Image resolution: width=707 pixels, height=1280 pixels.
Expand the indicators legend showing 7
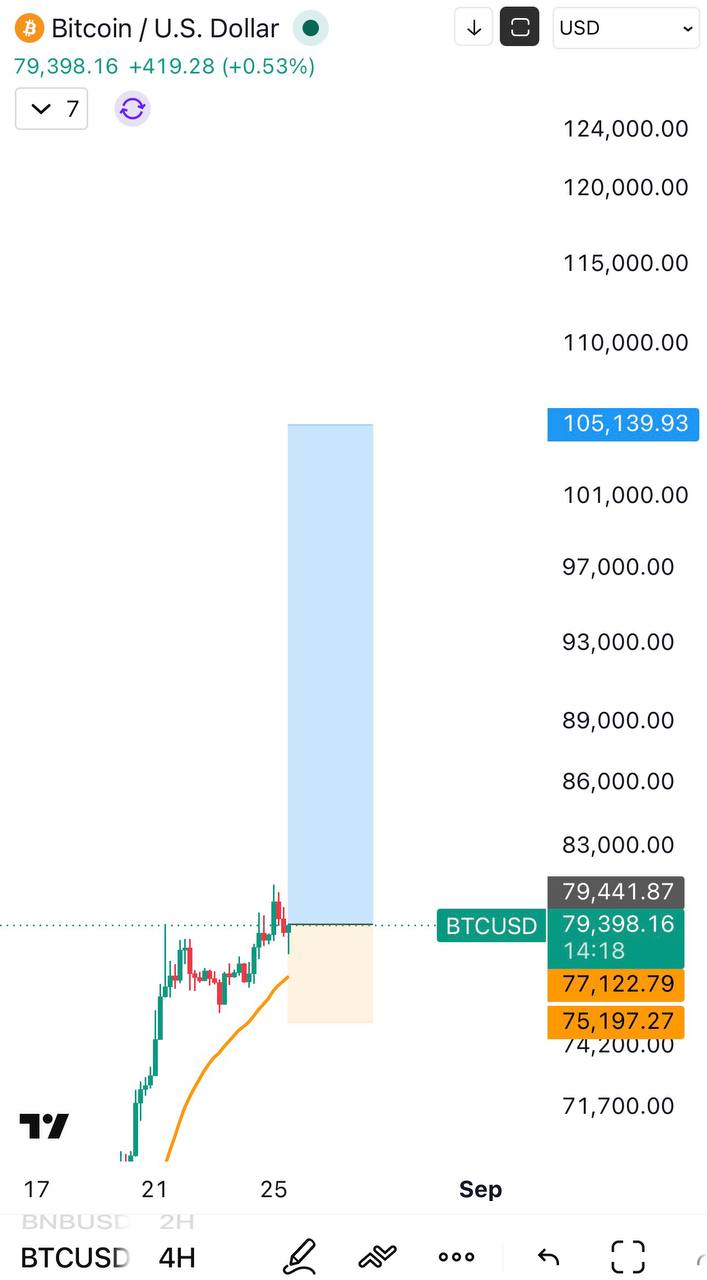[52, 108]
